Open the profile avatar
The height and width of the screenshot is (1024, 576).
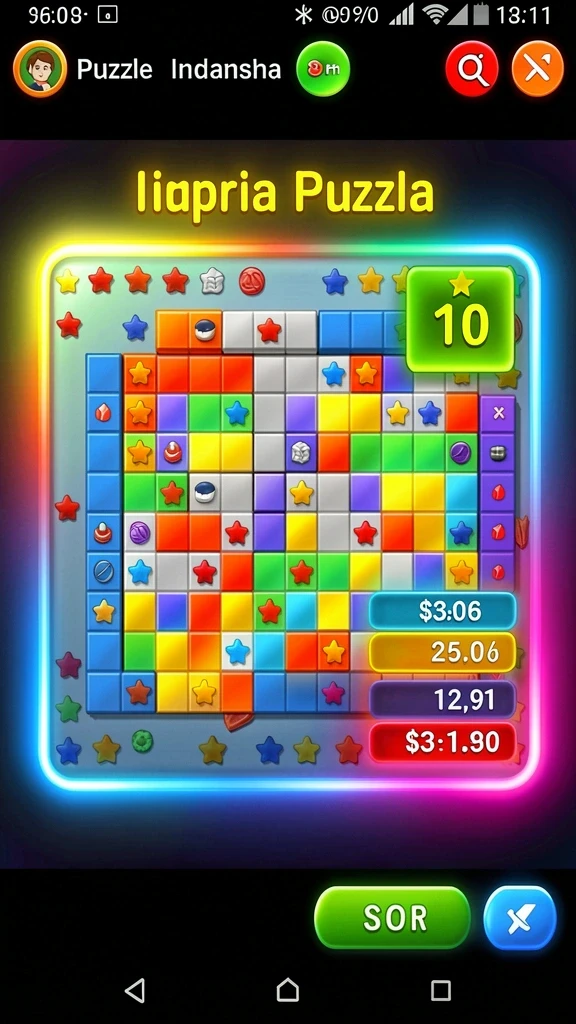[x=40, y=69]
